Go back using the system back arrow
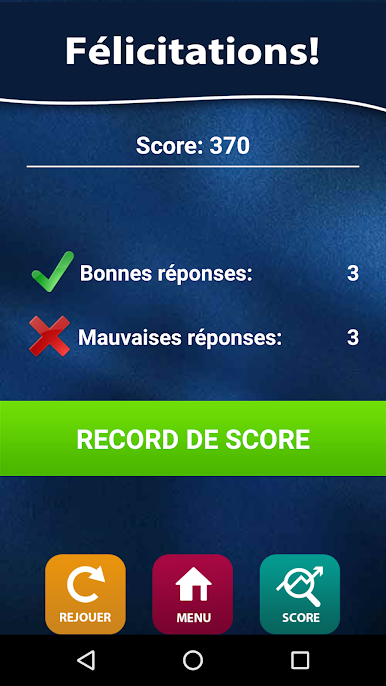Viewport: 386px width, 686px height. click(86, 660)
